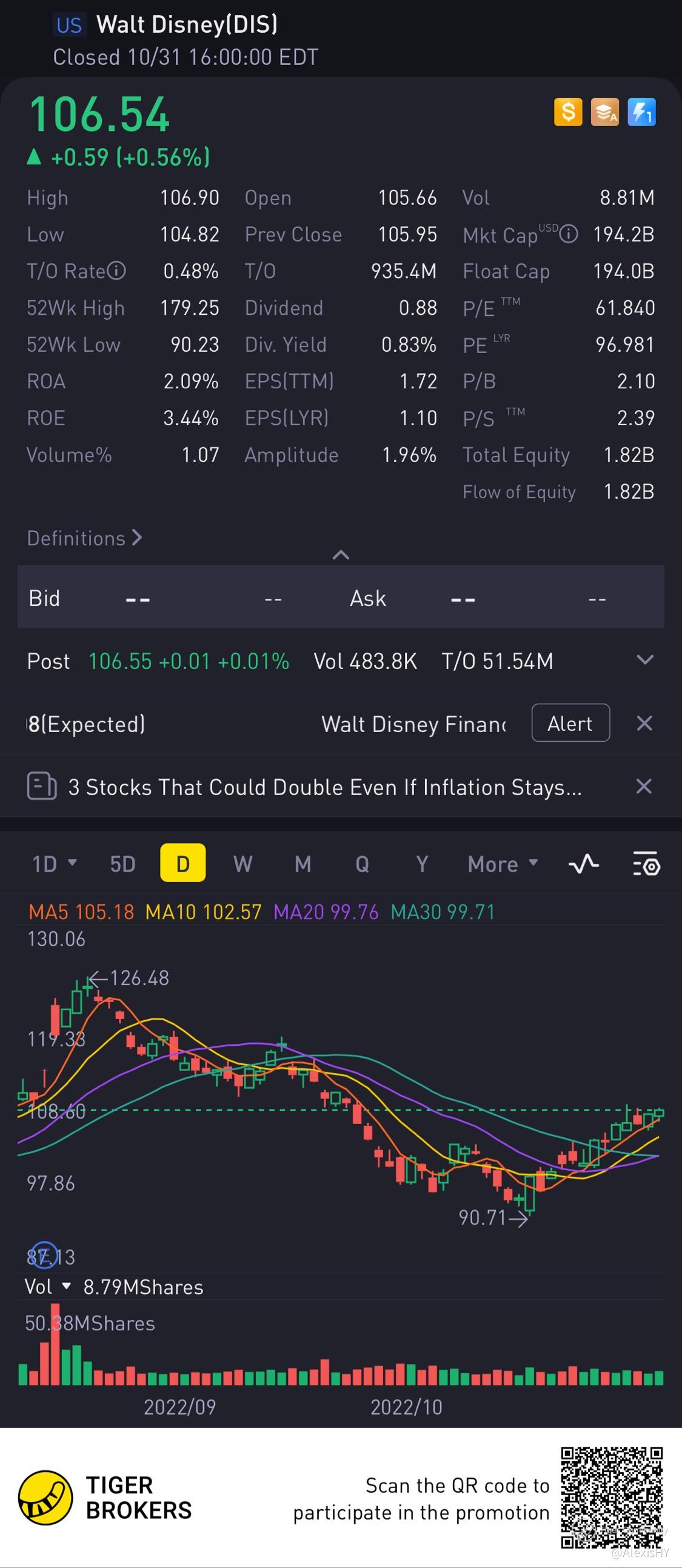The width and height of the screenshot is (682, 1568).
Task: Expand the Post market row
Action: [x=644, y=661]
